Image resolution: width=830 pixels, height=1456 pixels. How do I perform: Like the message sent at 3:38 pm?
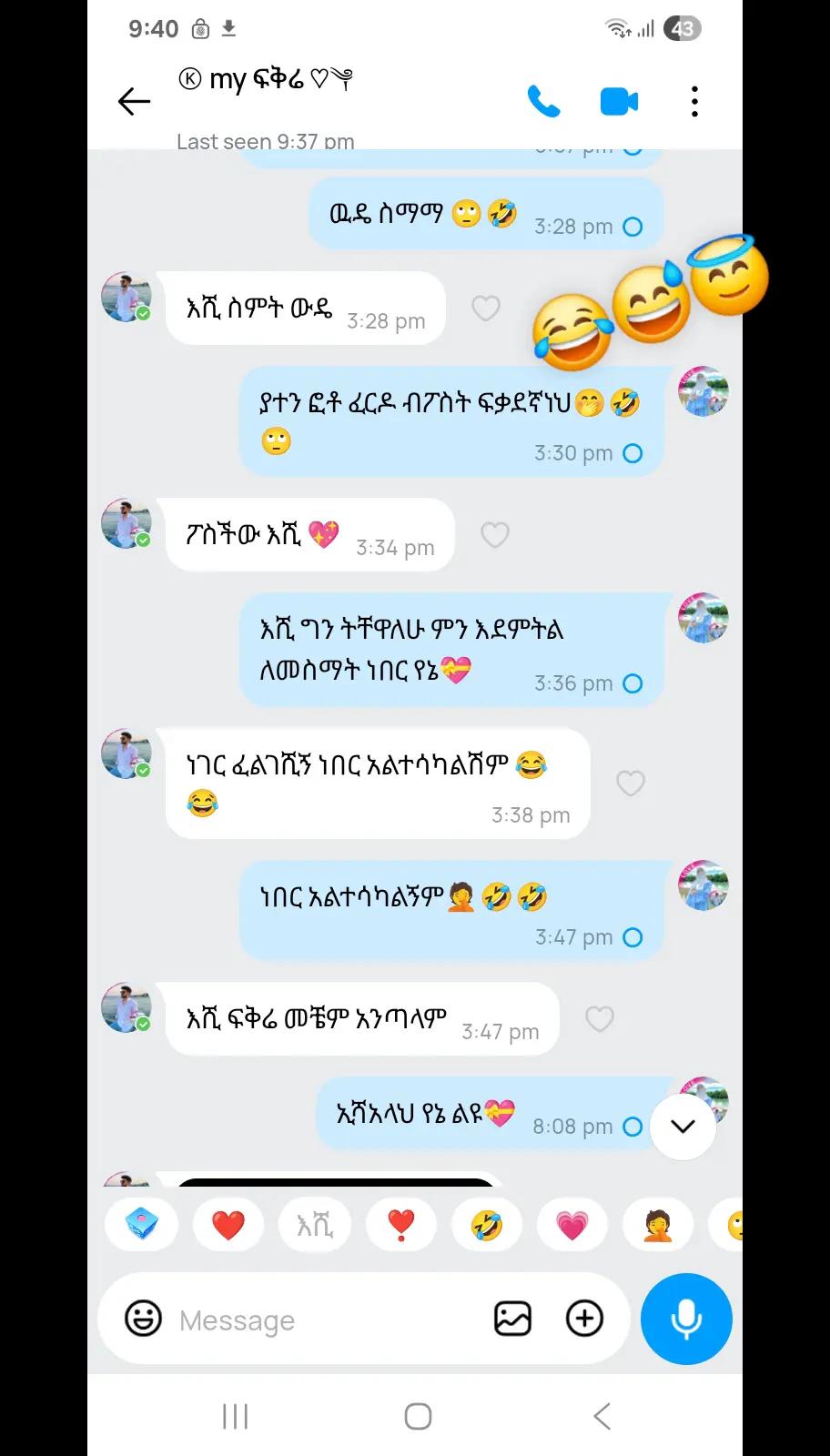tap(631, 784)
